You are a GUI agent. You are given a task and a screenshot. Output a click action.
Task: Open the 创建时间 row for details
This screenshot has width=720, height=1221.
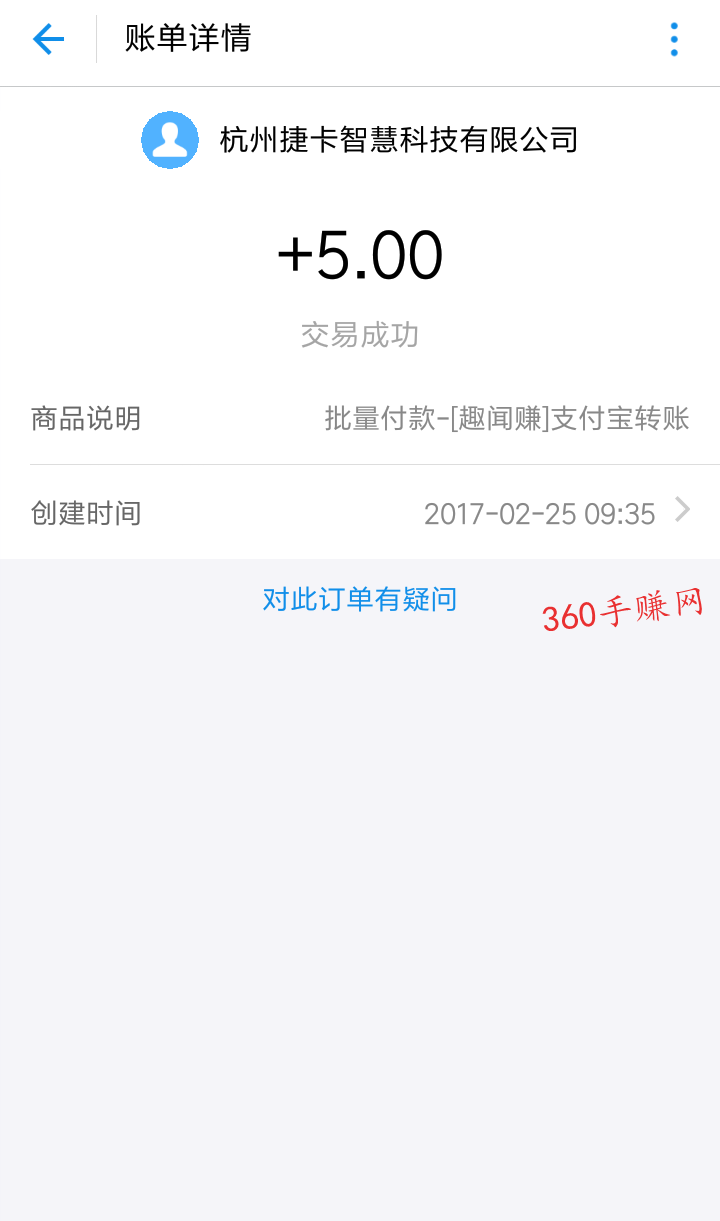(360, 513)
